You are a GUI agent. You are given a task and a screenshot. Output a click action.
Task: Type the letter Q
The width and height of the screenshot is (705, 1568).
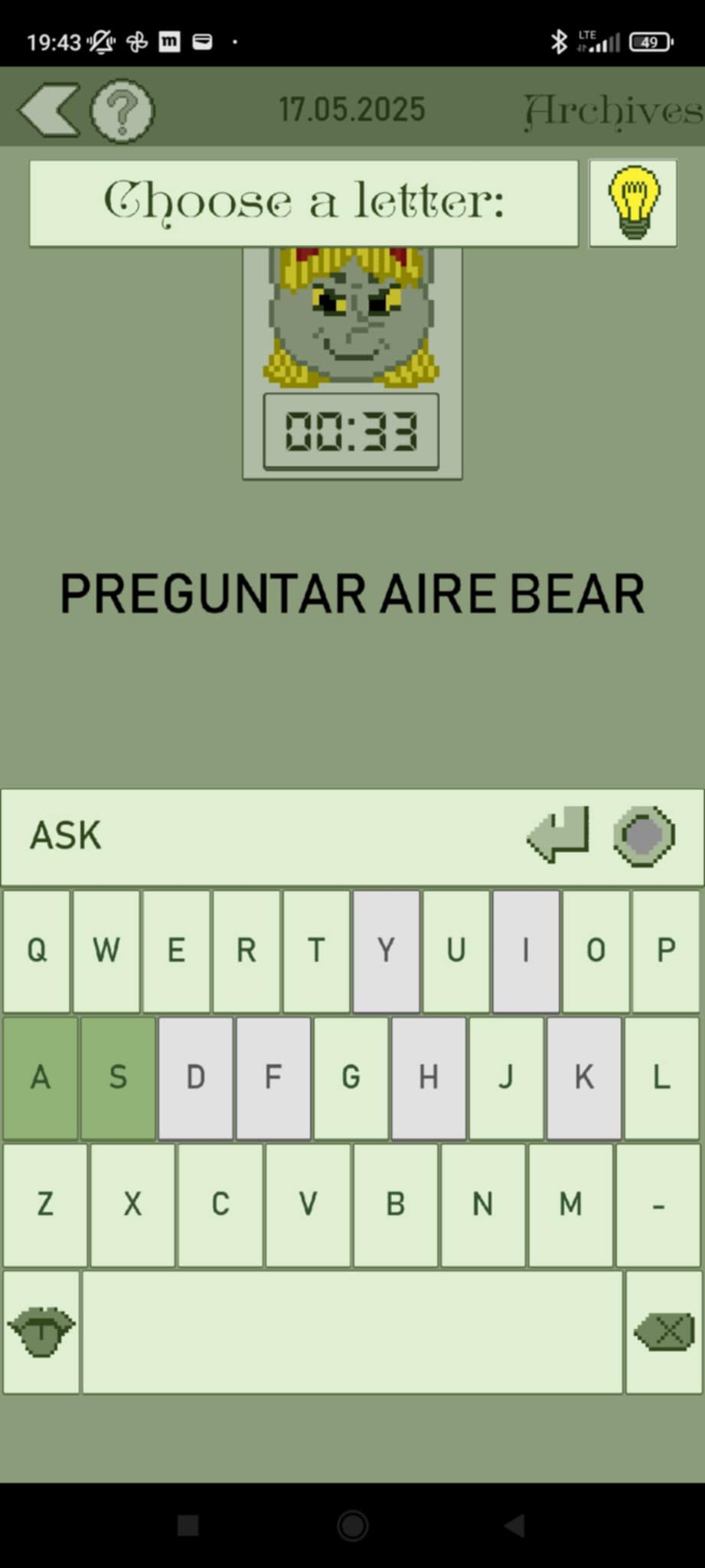click(37, 951)
